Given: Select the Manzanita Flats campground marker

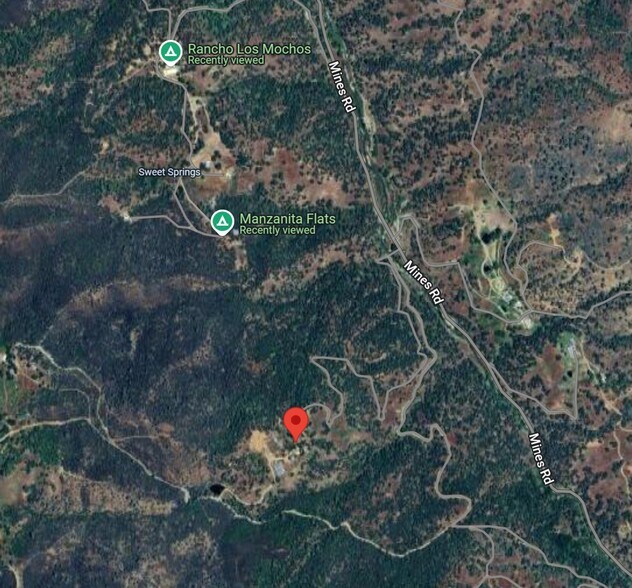Looking at the screenshot, I should [x=222, y=220].
